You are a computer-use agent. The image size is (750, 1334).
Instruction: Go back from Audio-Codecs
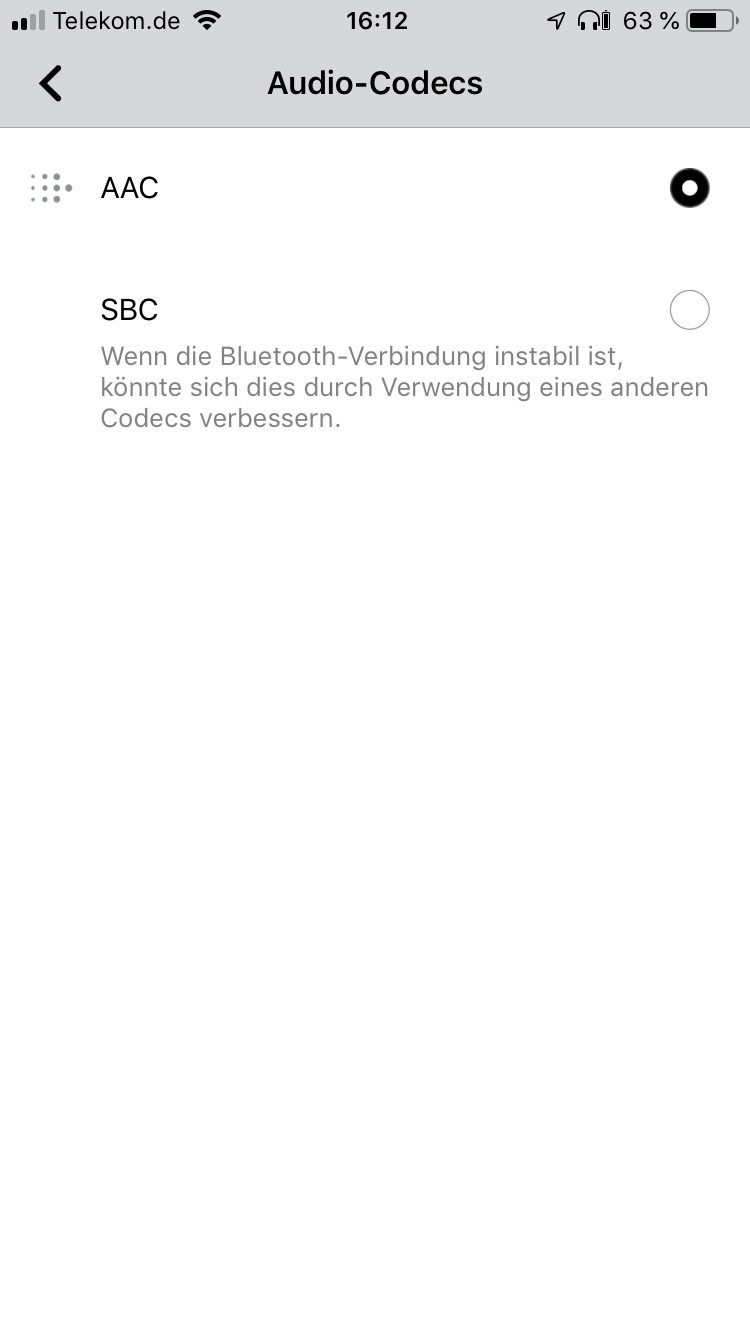pyautogui.click(x=50, y=83)
